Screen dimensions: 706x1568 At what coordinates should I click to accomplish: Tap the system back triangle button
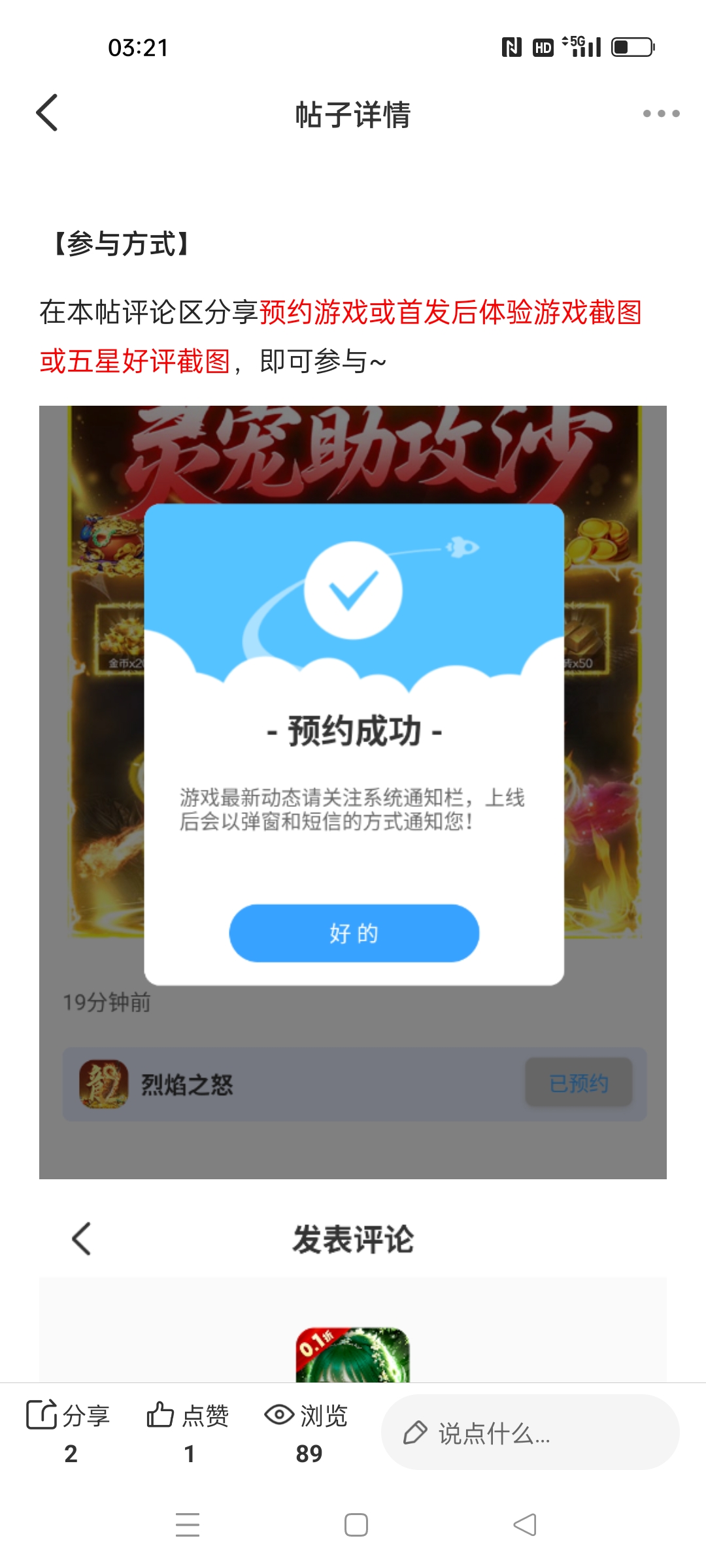tap(525, 1525)
